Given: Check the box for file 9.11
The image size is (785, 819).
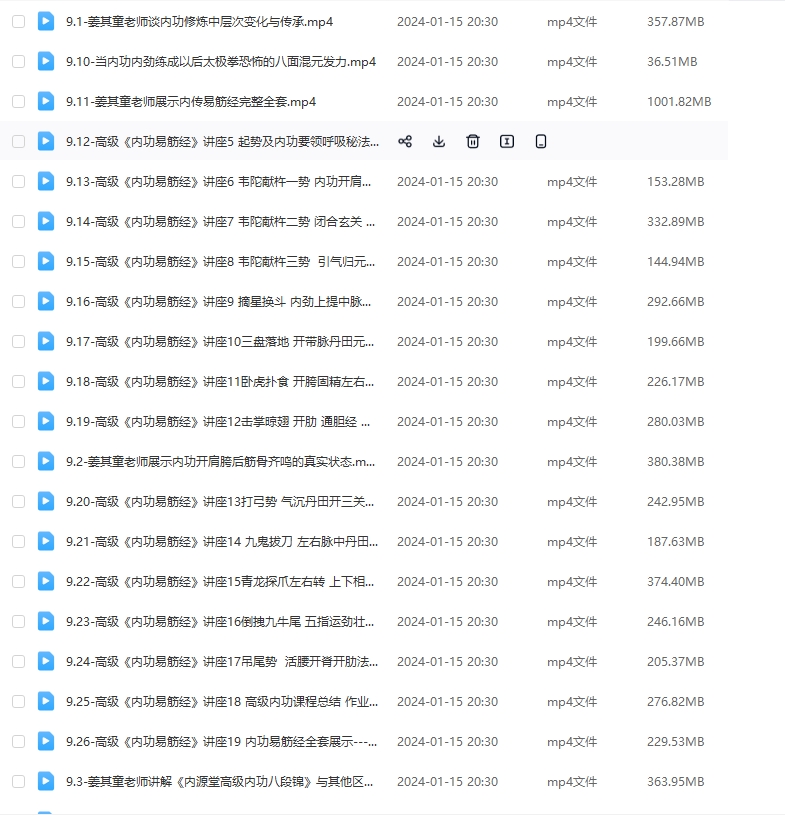Looking at the screenshot, I should pyautogui.click(x=18, y=101).
